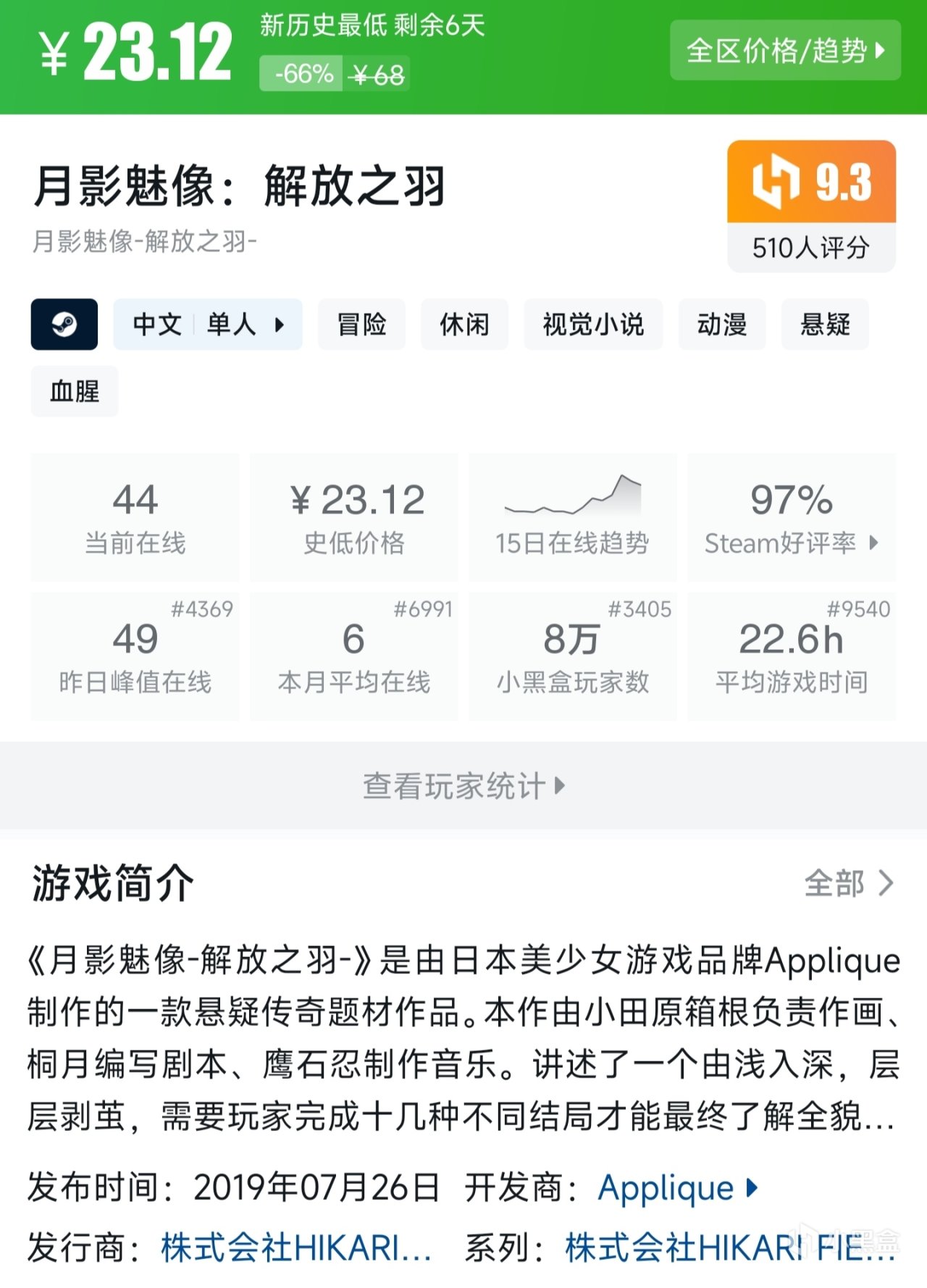Screen dimensions: 927x1288
Task: View the 15日在线趋势 chart tile
Action: pyautogui.click(x=572, y=517)
